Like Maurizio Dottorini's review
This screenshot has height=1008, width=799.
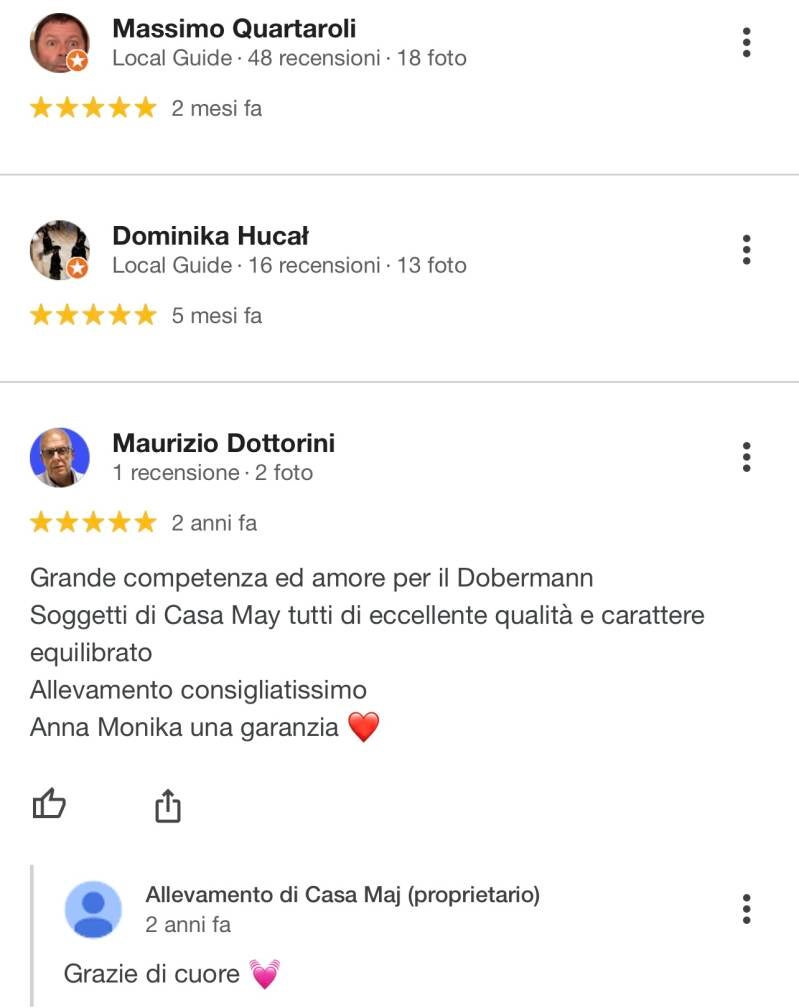point(49,804)
